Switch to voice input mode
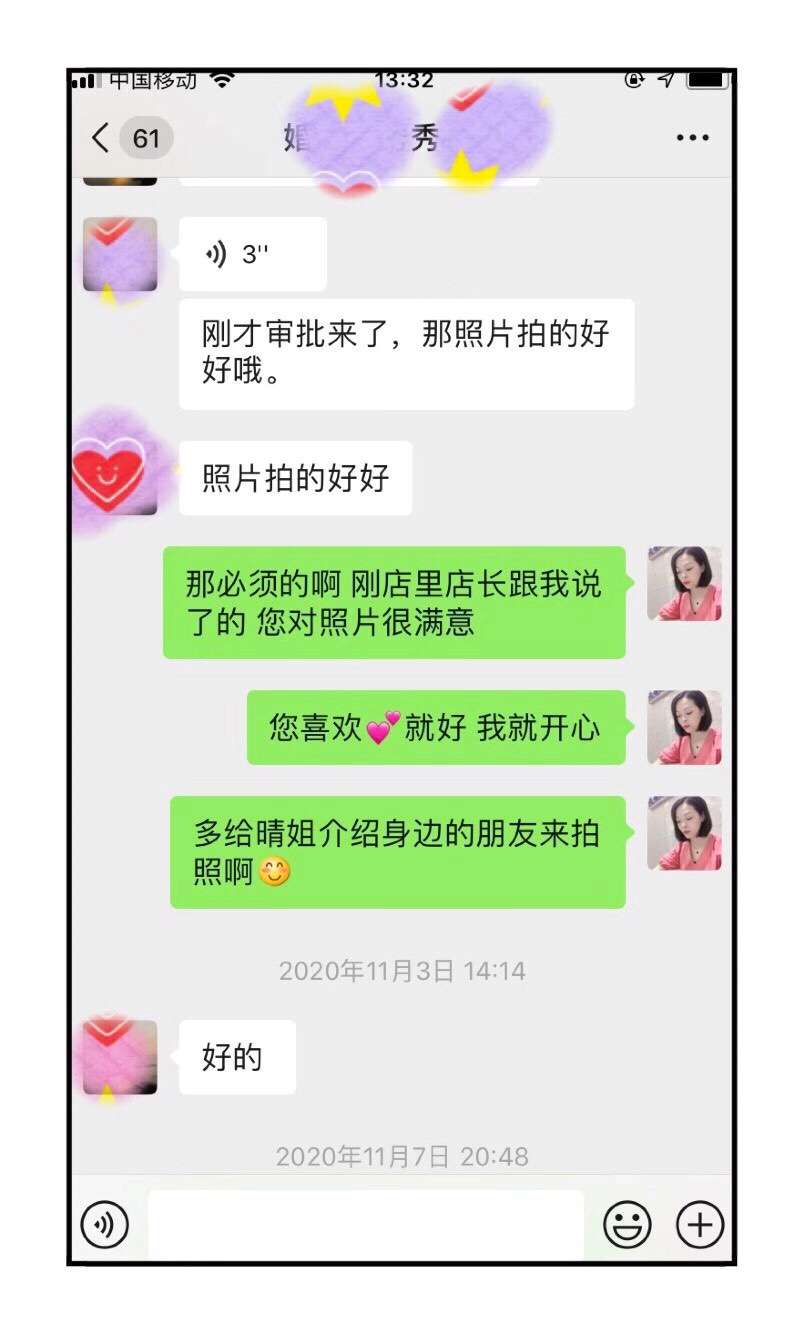804x1334 pixels. click(x=105, y=1224)
